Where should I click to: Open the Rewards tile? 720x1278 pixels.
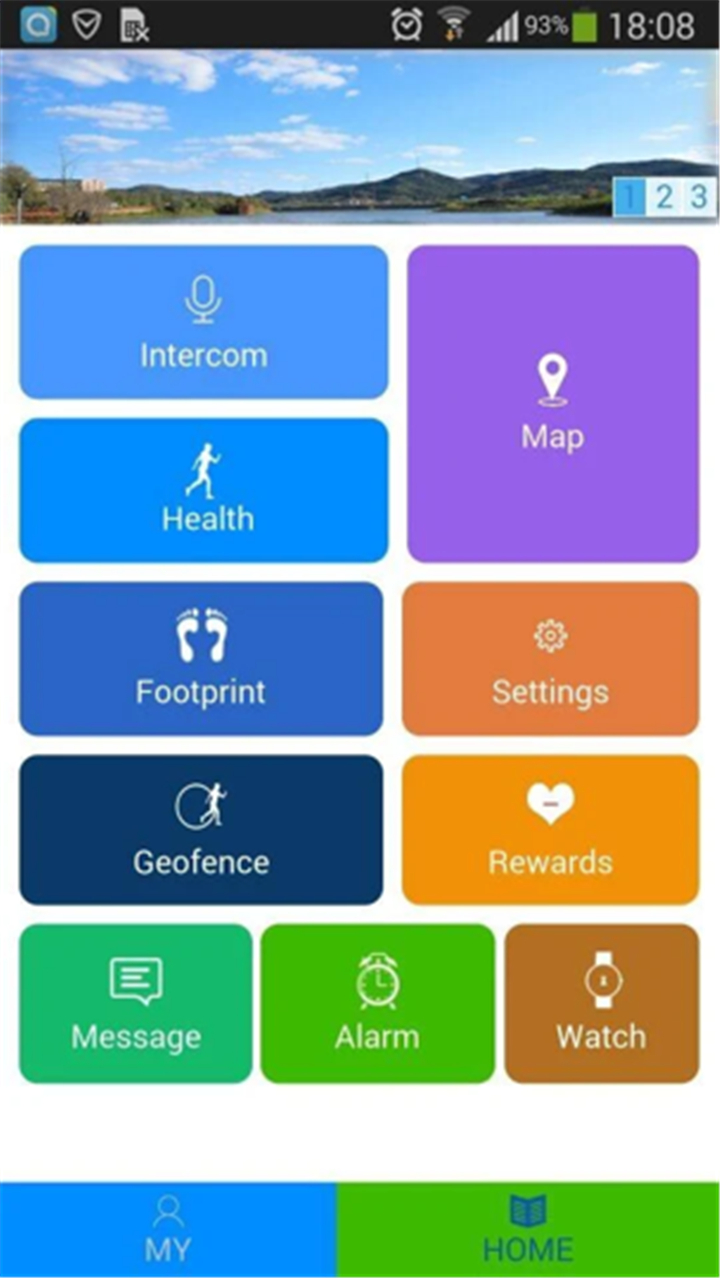(x=551, y=830)
